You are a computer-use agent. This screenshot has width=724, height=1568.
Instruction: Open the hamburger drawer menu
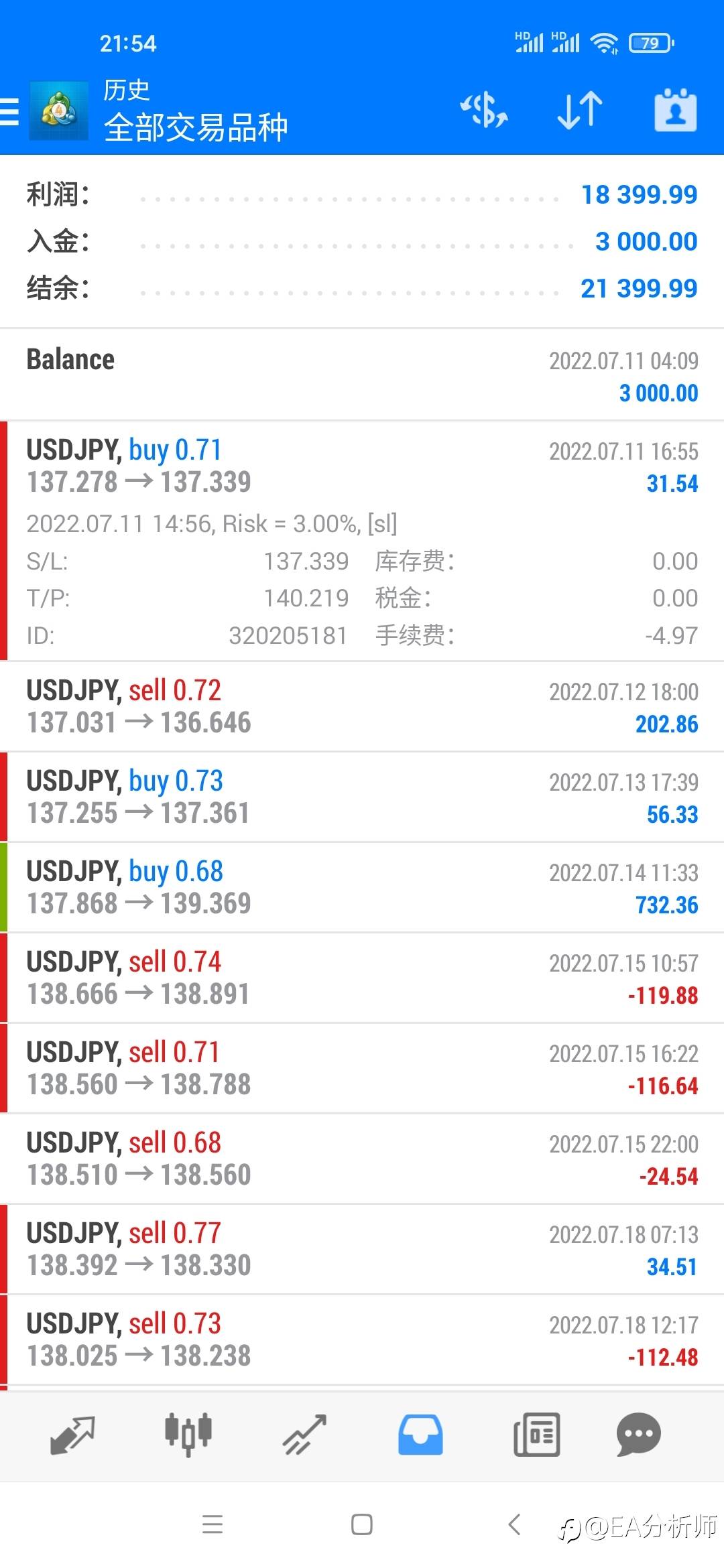pyautogui.click(x=9, y=111)
